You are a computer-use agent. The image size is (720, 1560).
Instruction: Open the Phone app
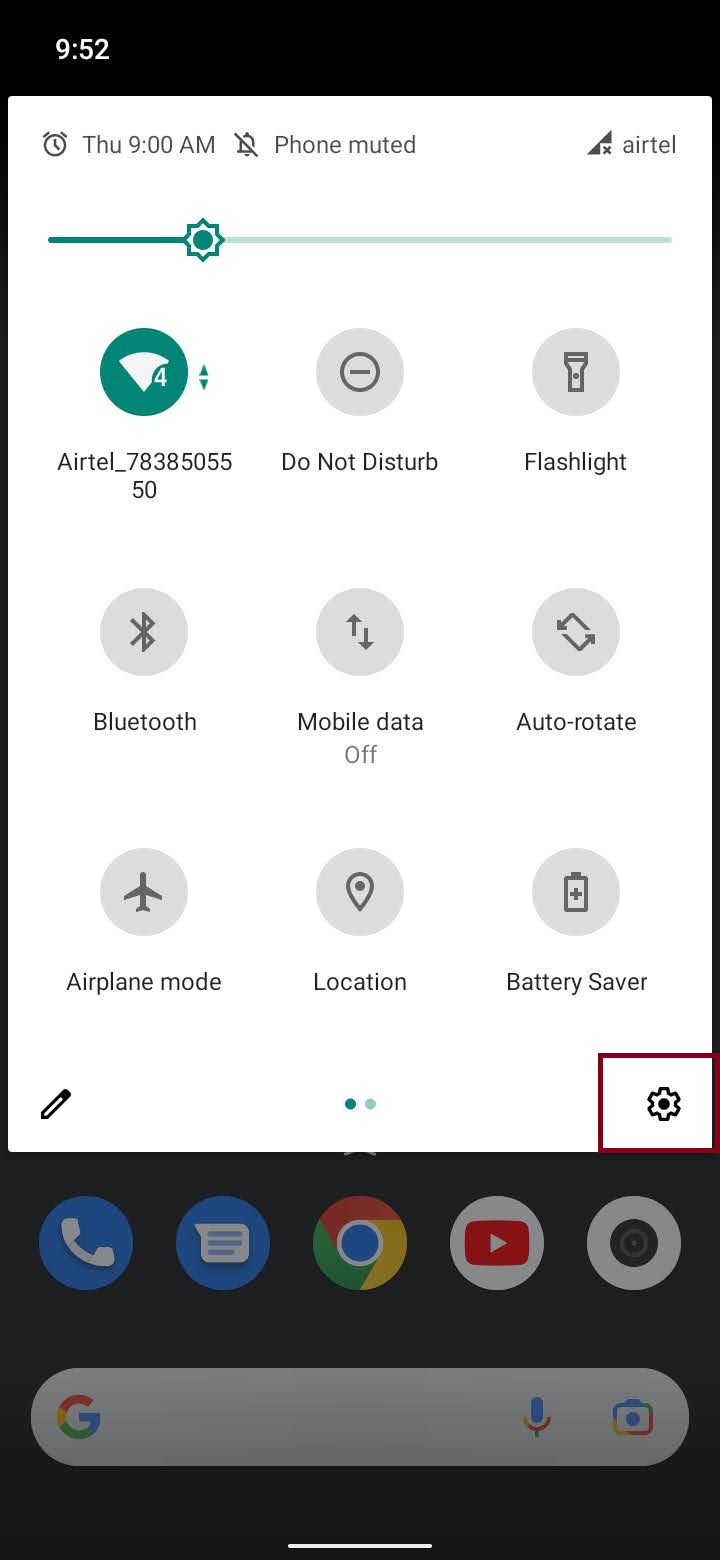86,1243
